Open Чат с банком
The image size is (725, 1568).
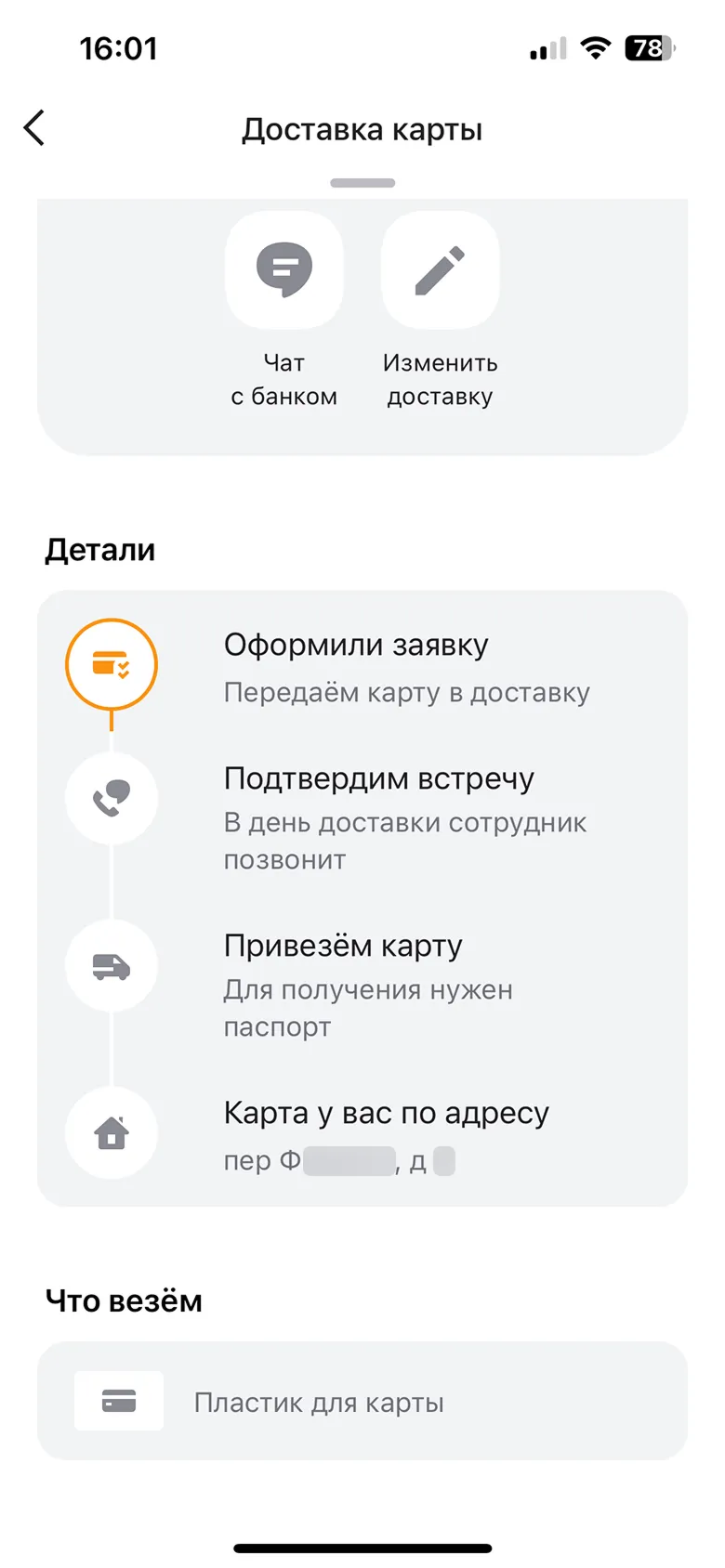coord(284,270)
